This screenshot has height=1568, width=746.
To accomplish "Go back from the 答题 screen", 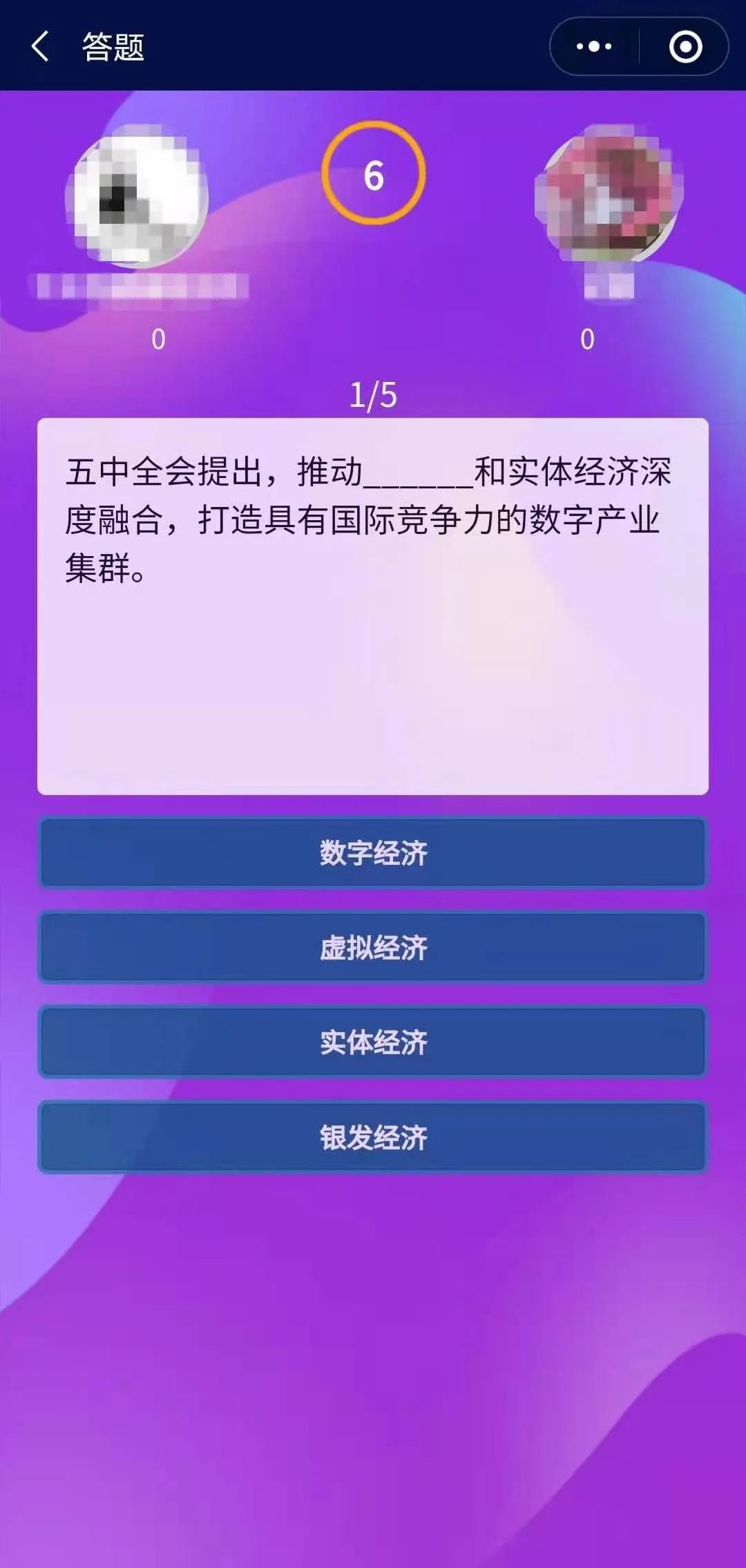I will pyautogui.click(x=40, y=47).
